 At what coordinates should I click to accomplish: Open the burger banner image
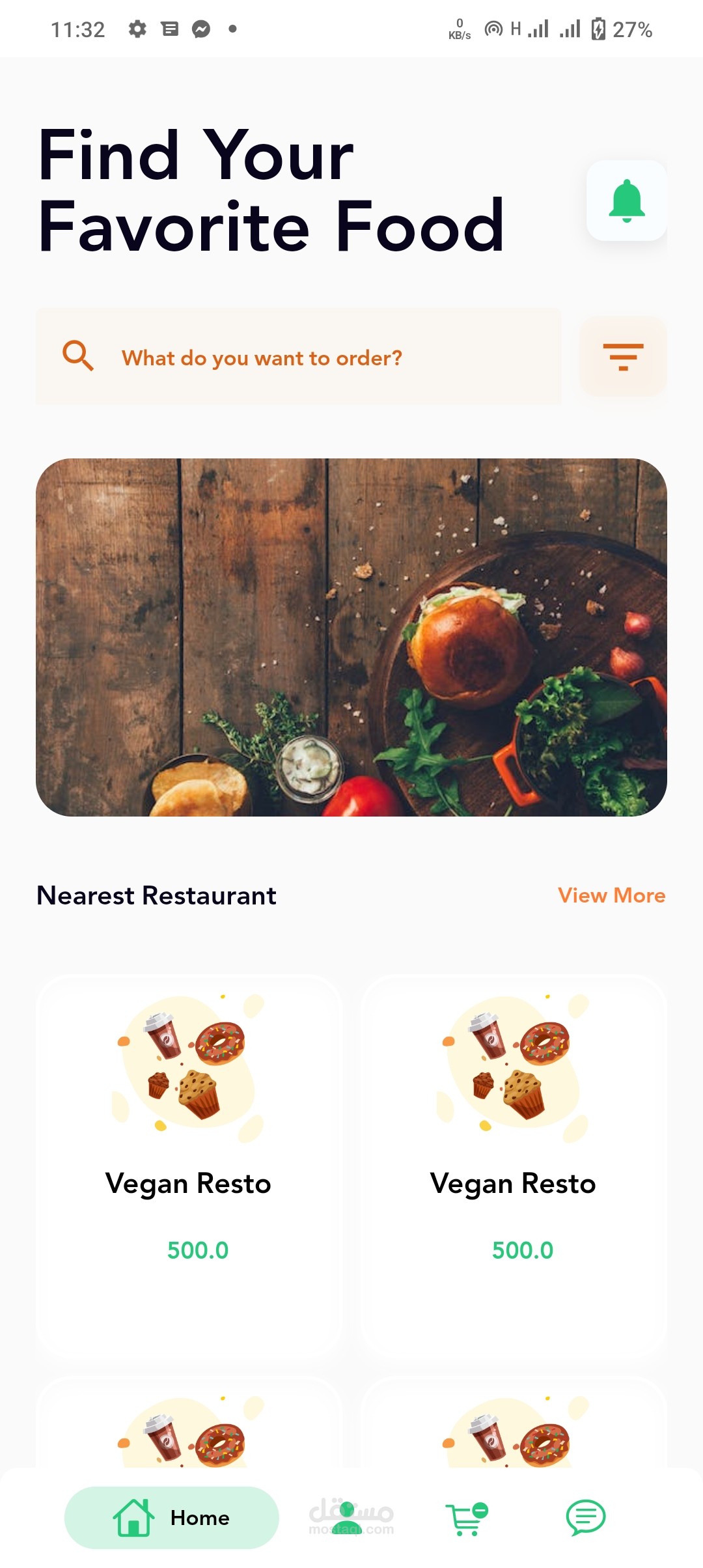point(351,635)
